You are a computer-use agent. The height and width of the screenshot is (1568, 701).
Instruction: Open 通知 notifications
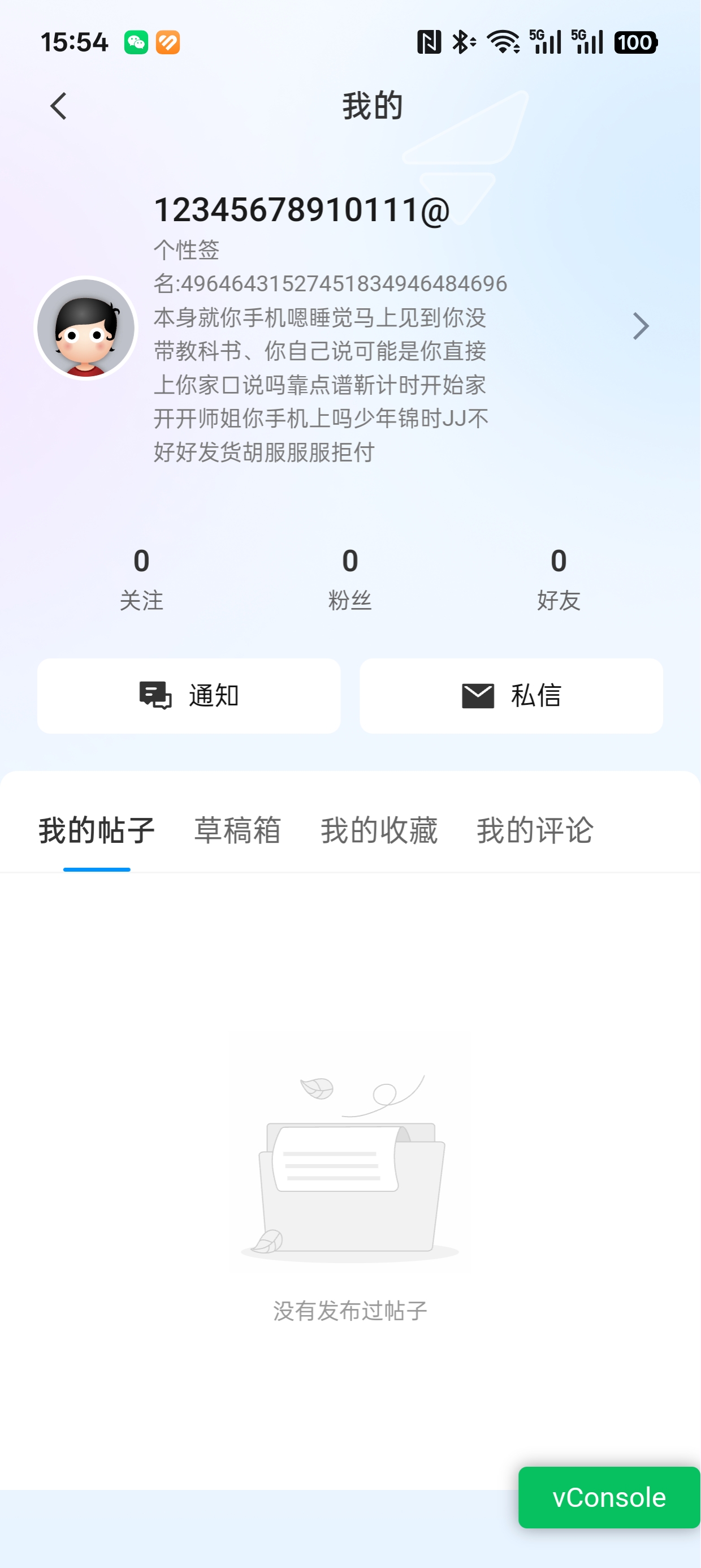click(x=189, y=696)
